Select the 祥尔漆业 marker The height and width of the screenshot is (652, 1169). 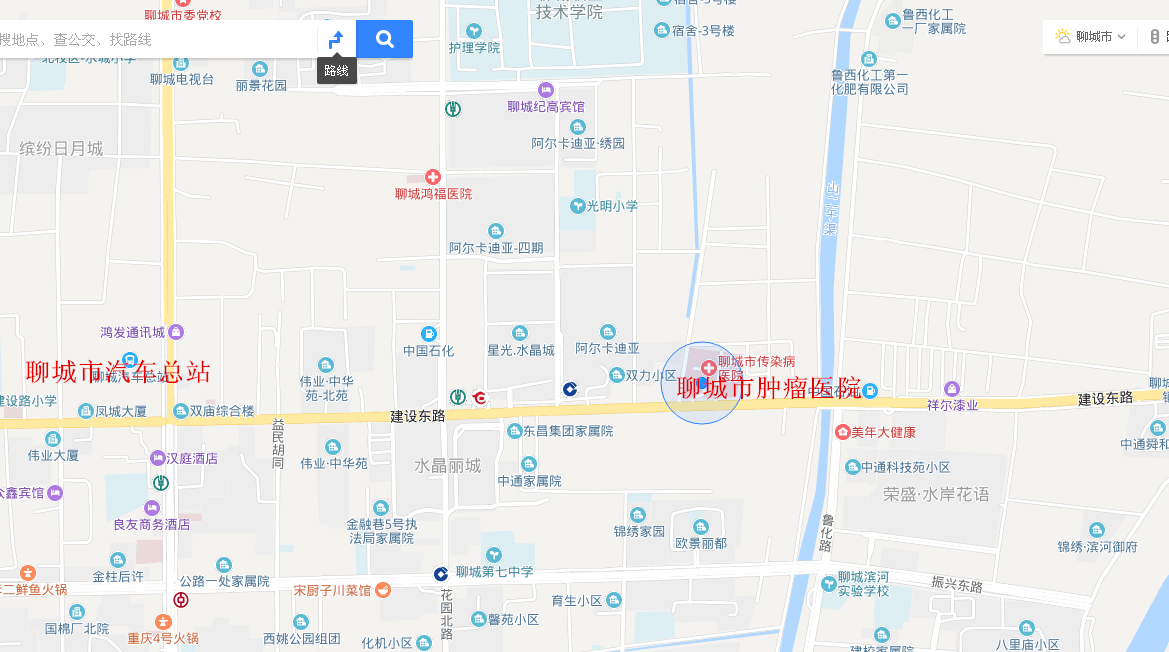click(x=951, y=388)
